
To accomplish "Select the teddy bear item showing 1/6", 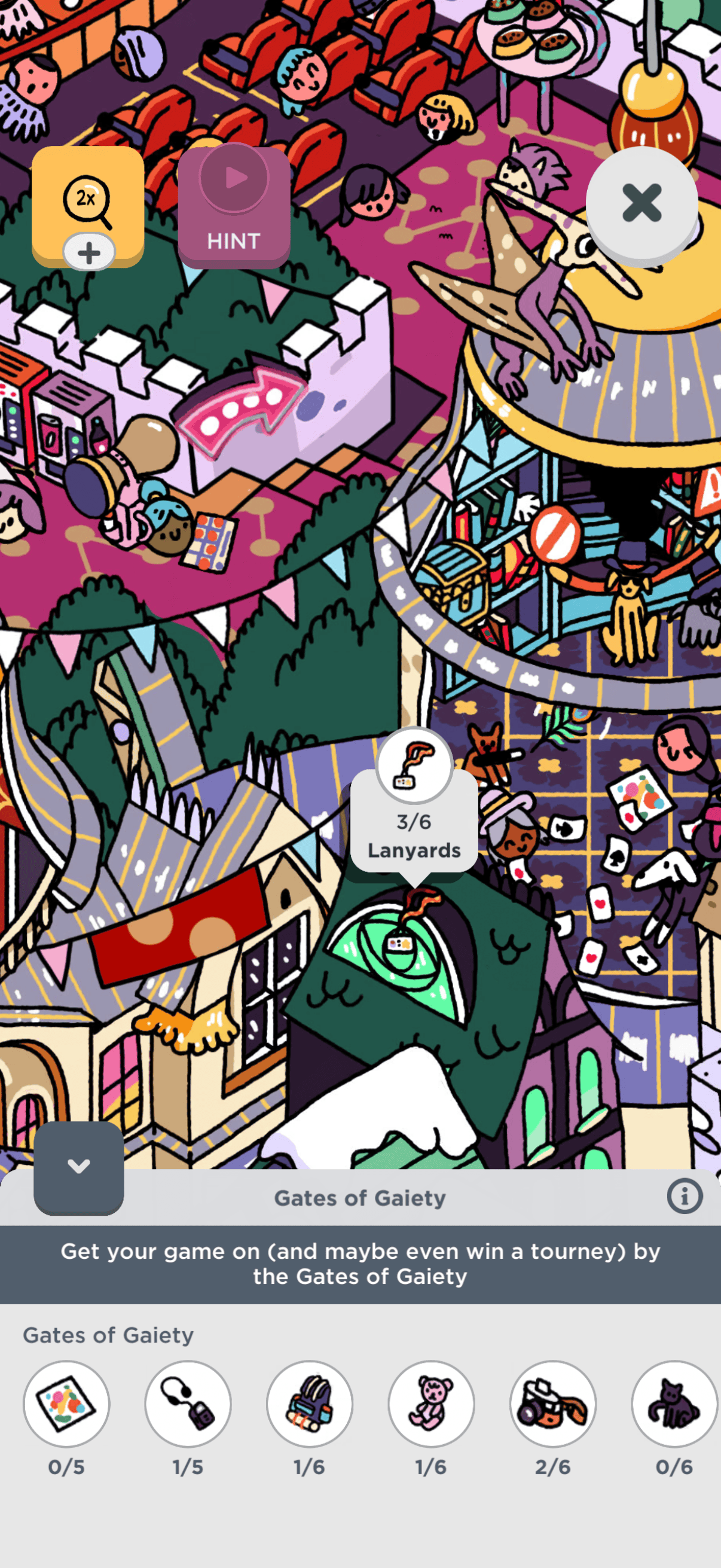I will [432, 1404].
